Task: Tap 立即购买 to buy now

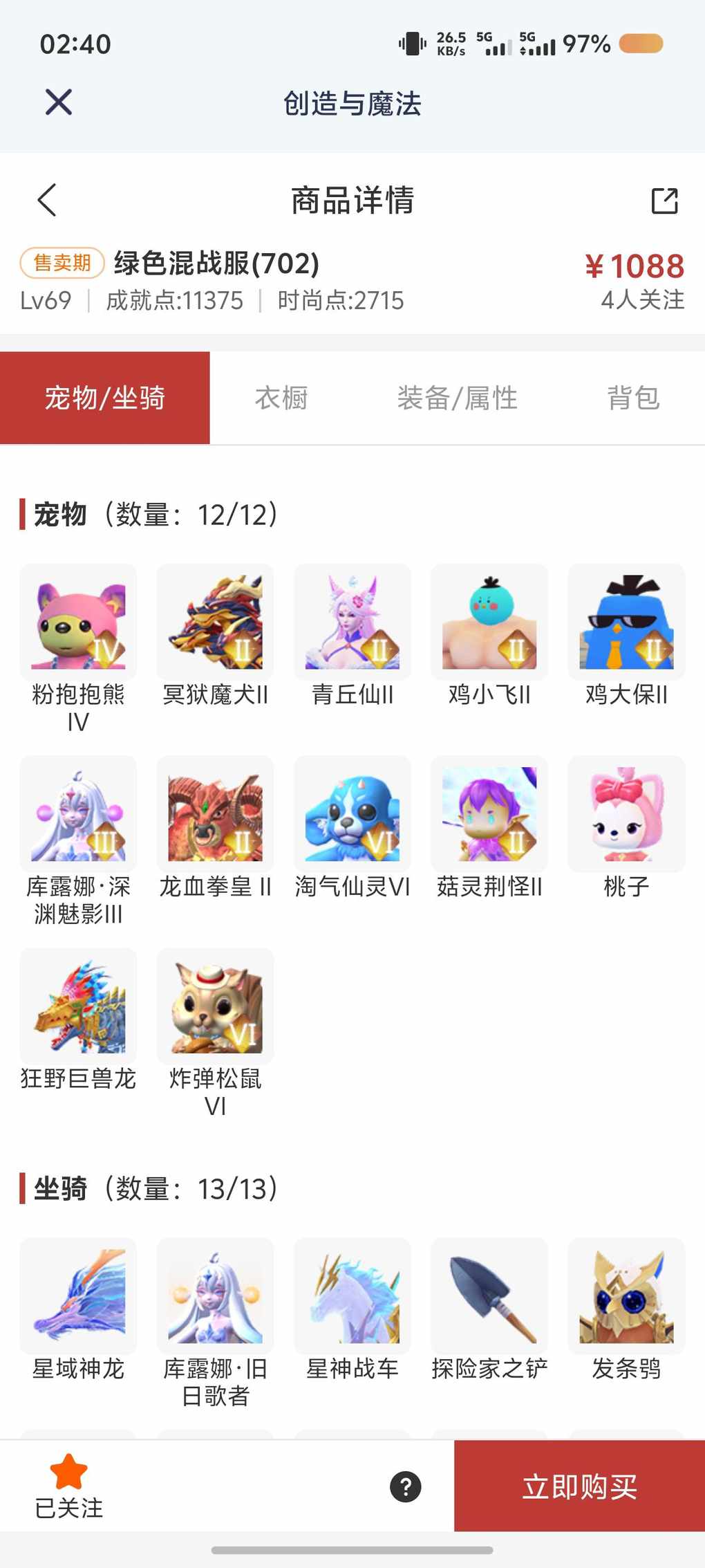Action: 579,1486
